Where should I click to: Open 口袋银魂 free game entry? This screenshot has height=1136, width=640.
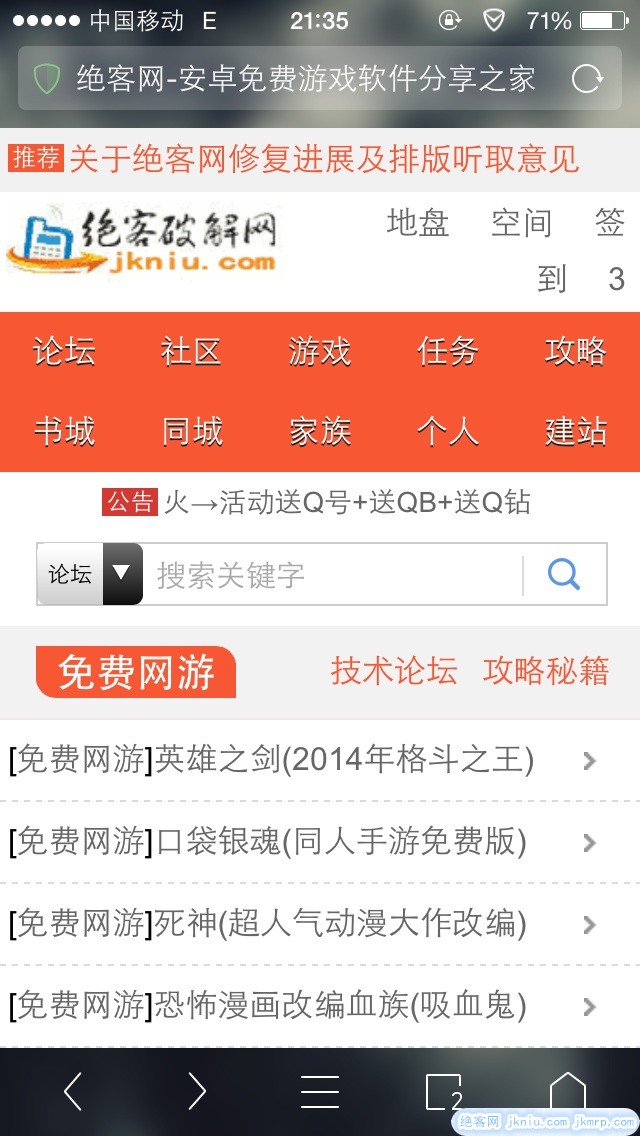(x=300, y=842)
